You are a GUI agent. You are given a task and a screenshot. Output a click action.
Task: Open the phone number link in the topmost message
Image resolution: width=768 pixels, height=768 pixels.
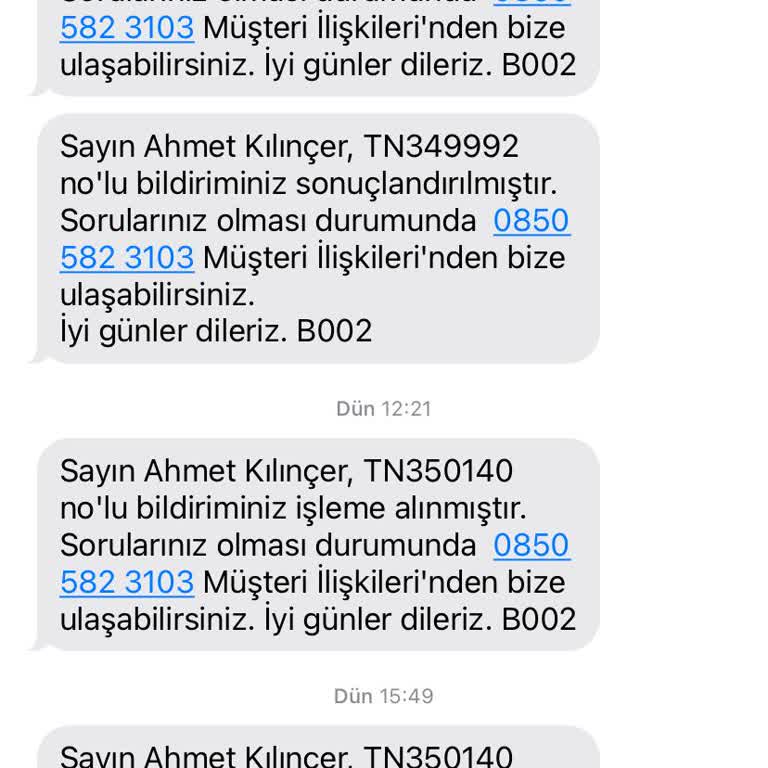click(127, 28)
